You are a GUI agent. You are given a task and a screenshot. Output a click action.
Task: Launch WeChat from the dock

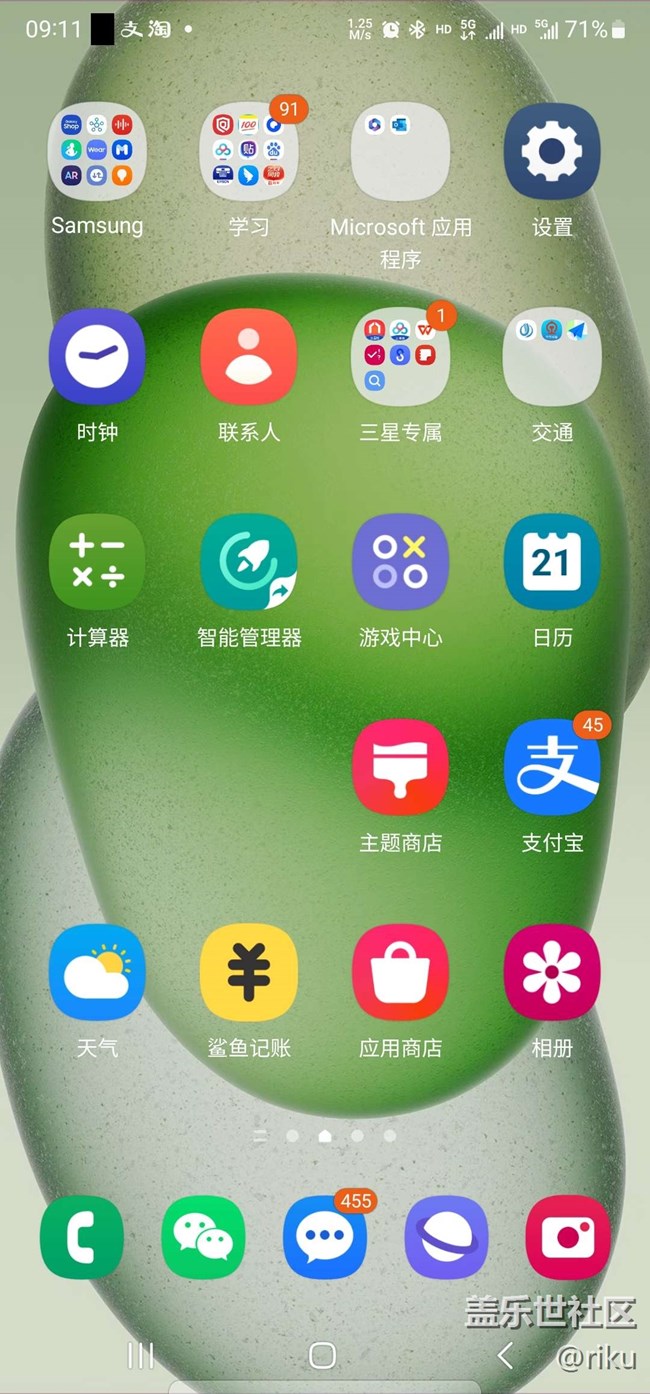203,1238
